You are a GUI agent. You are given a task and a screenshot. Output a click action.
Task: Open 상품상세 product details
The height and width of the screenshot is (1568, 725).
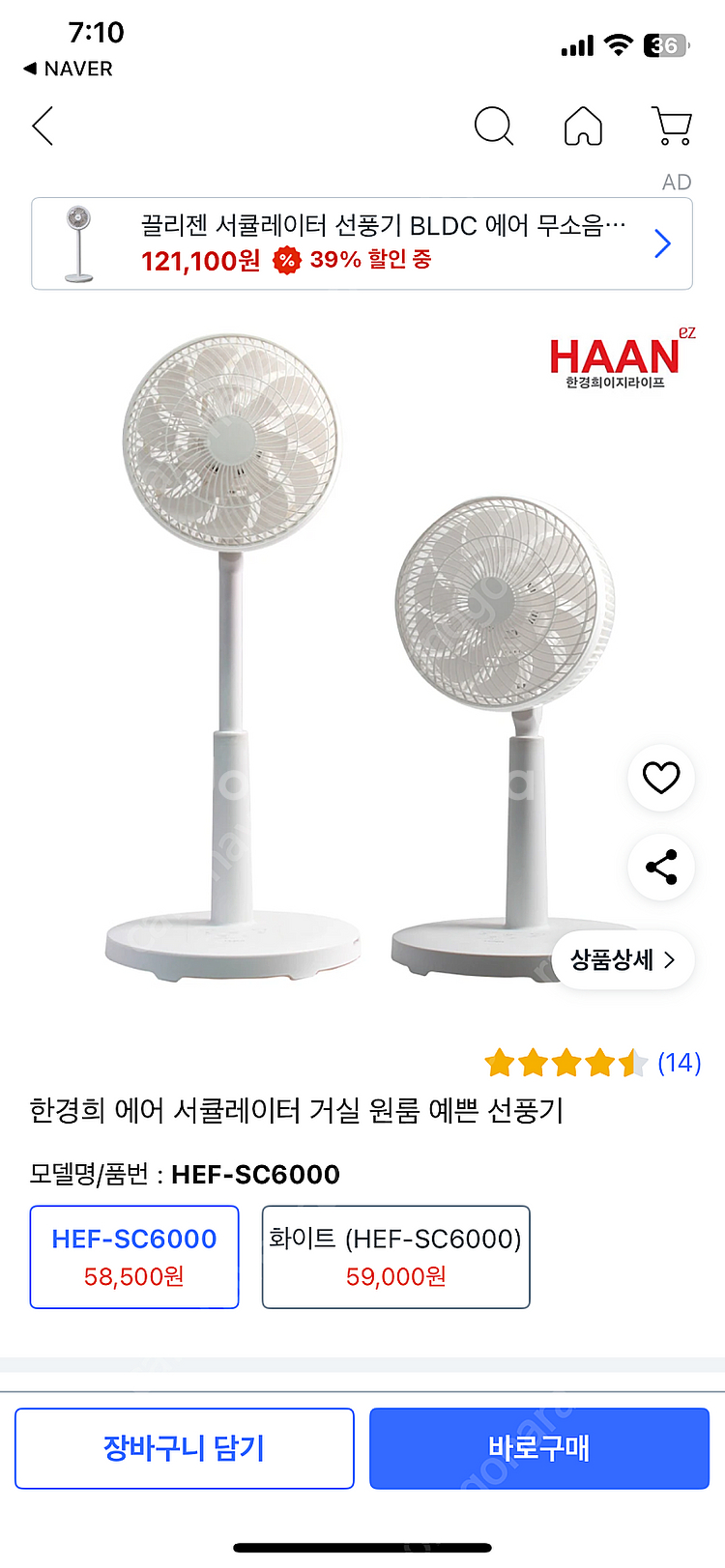click(623, 959)
